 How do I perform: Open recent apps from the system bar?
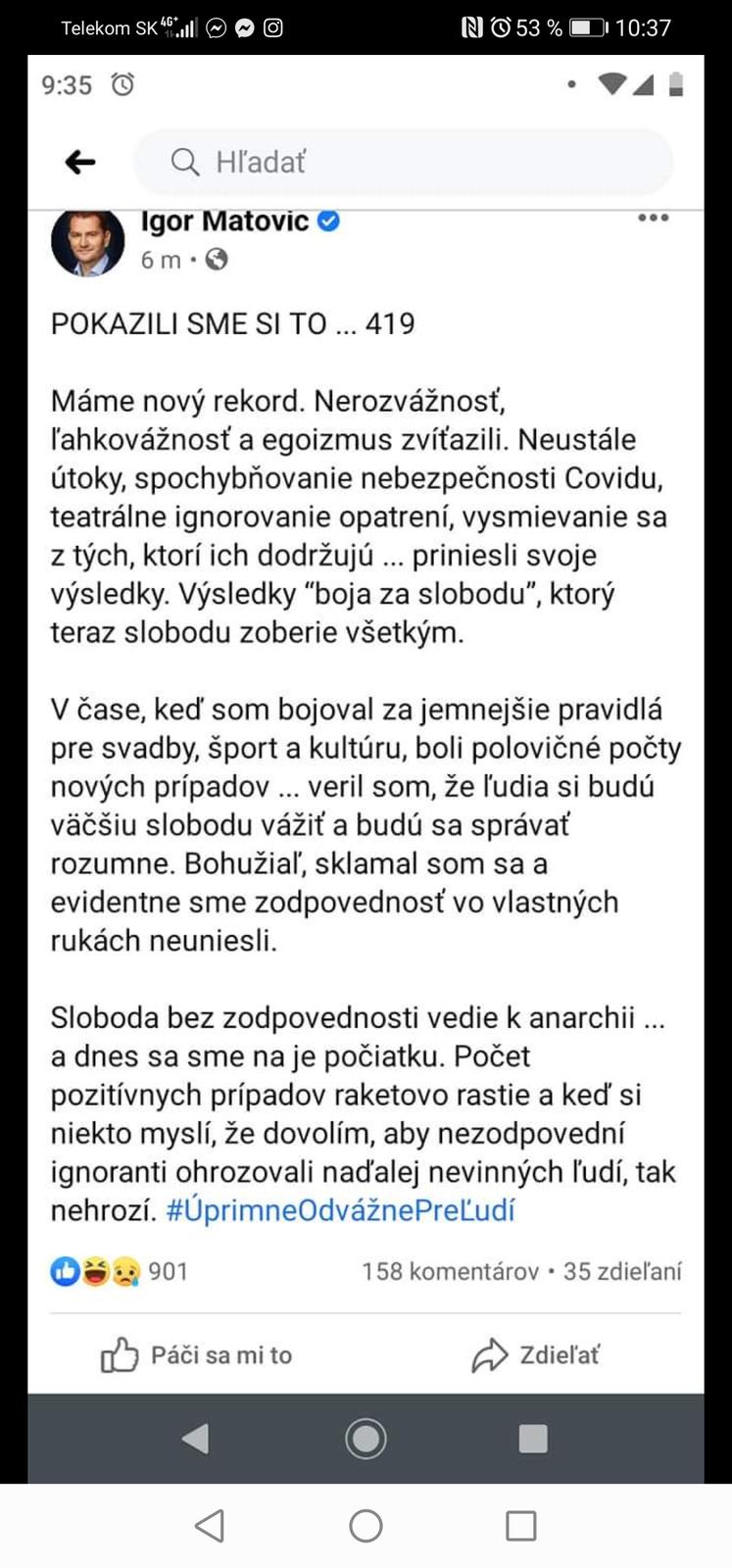pos(520,1526)
